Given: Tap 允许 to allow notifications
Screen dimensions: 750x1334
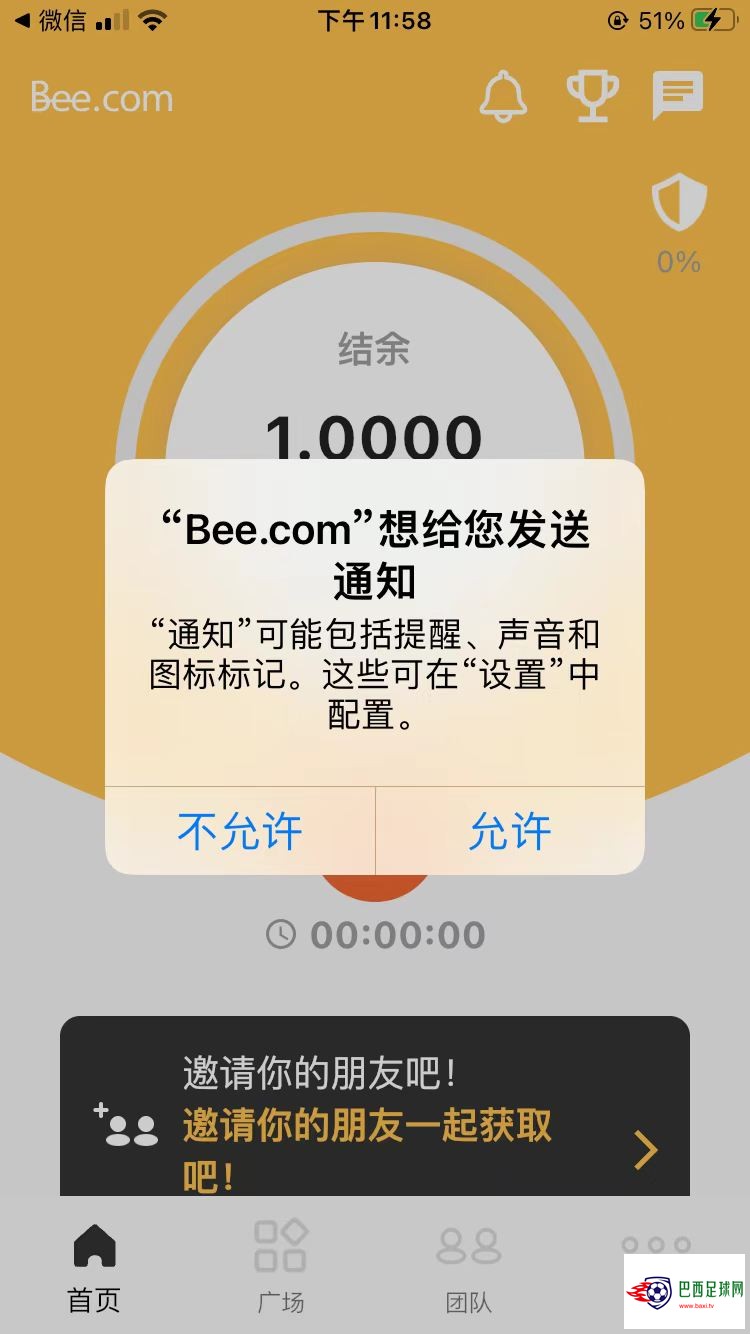Looking at the screenshot, I should click(x=510, y=831).
